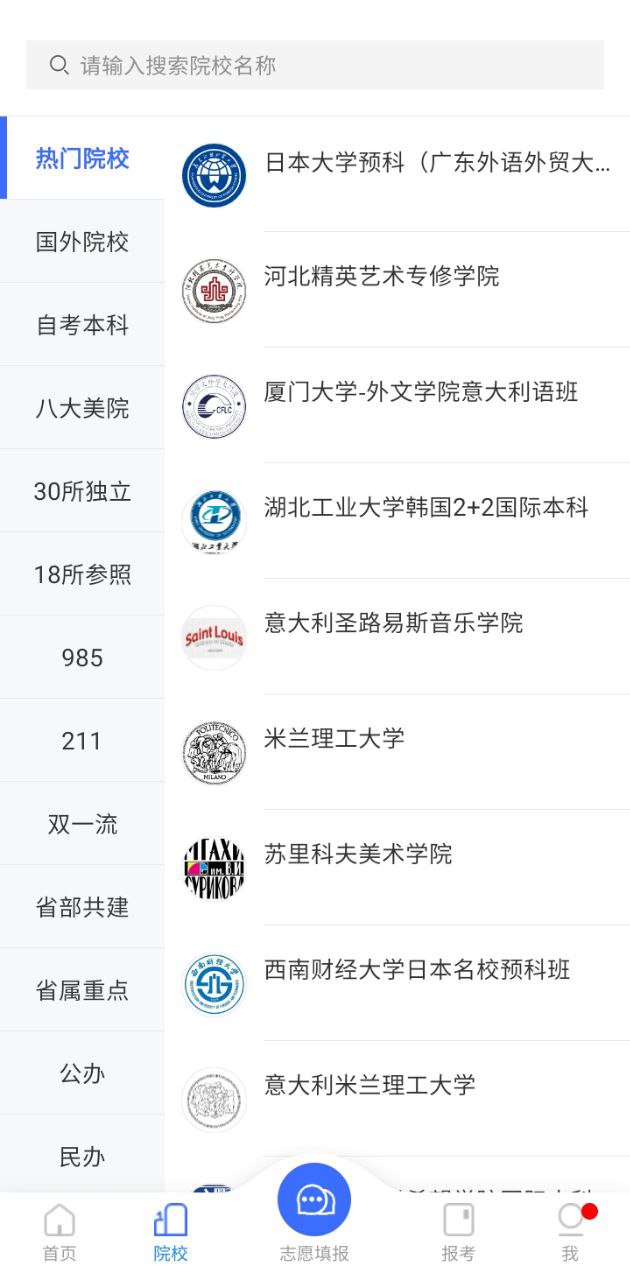Open the 米兰理工大学 entry
The width and height of the screenshot is (630, 1280).
(x=397, y=752)
